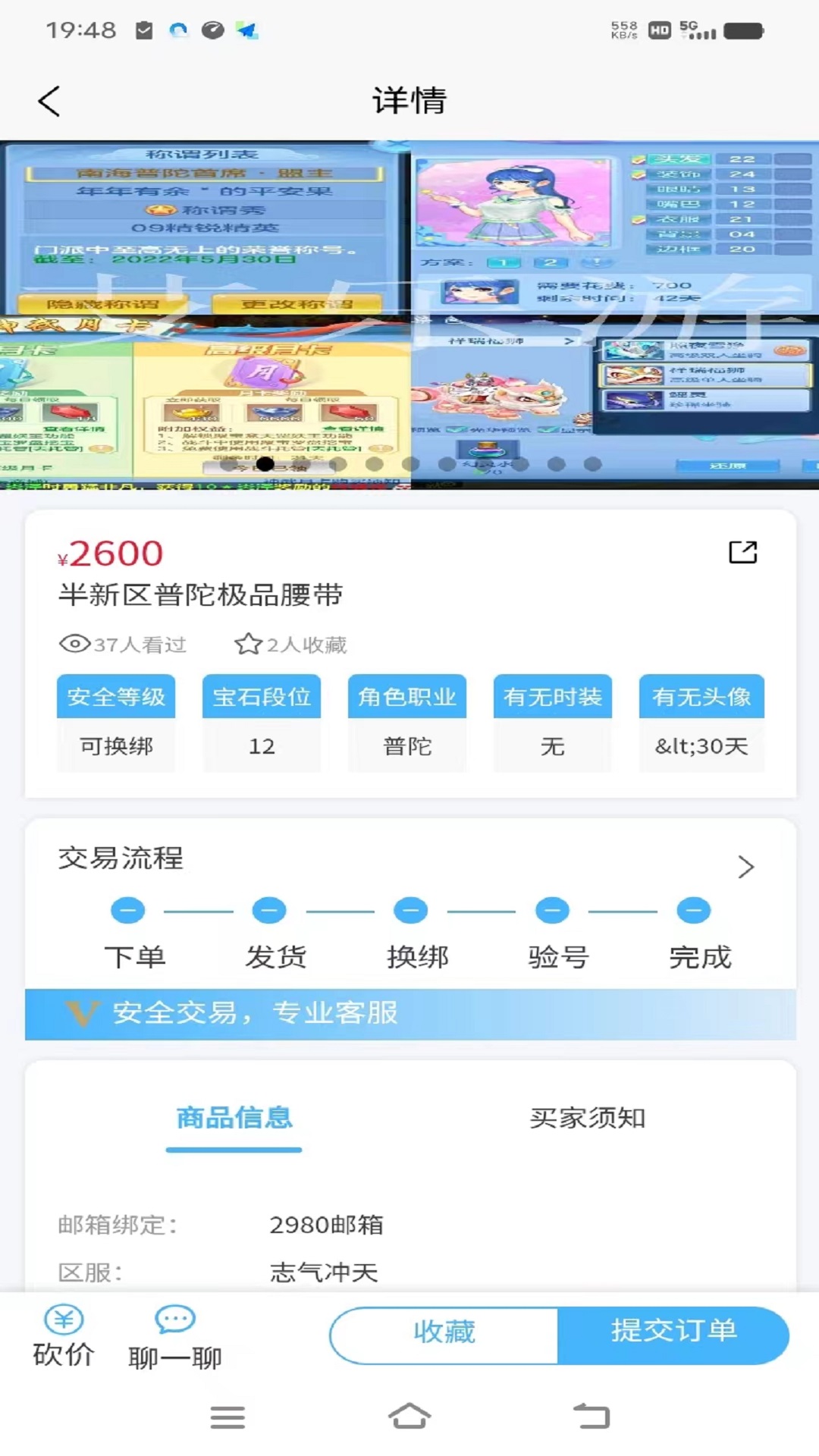
Task: Tap 提交订单 to place the order
Action: pyautogui.click(x=673, y=1332)
